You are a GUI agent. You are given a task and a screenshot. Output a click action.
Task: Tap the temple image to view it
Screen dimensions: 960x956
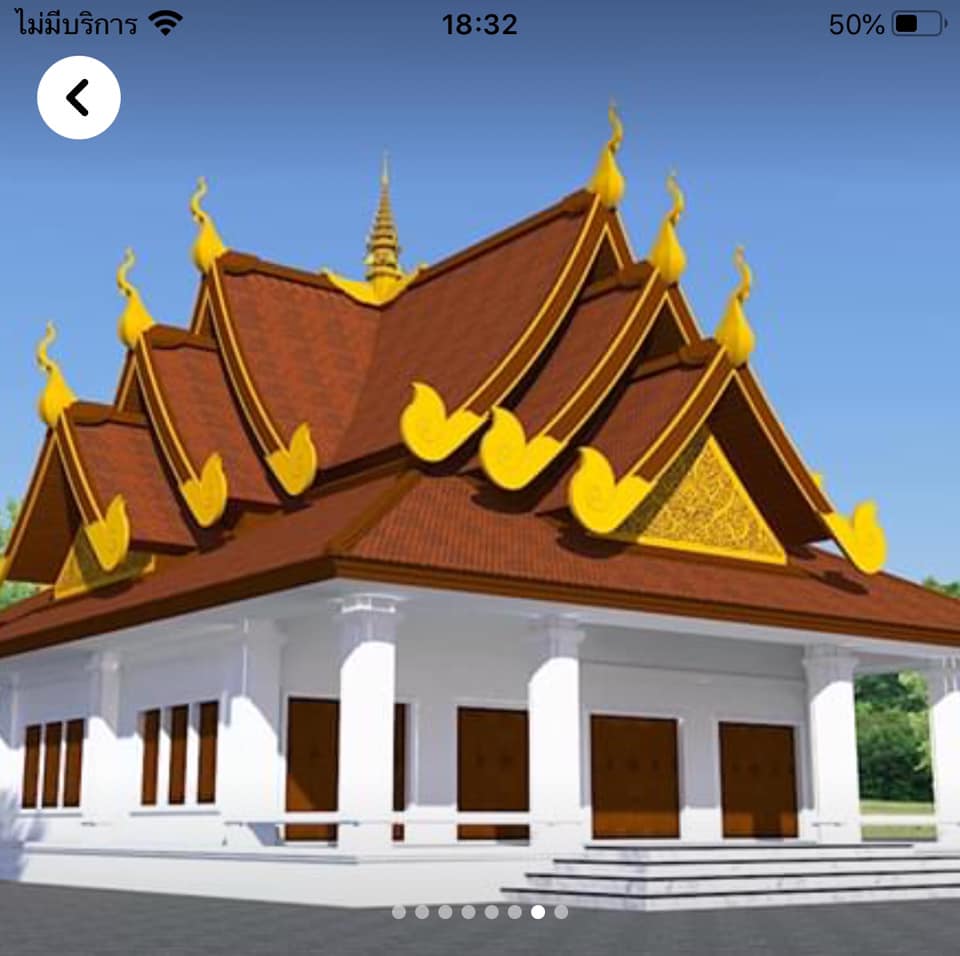[x=480, y=500]
